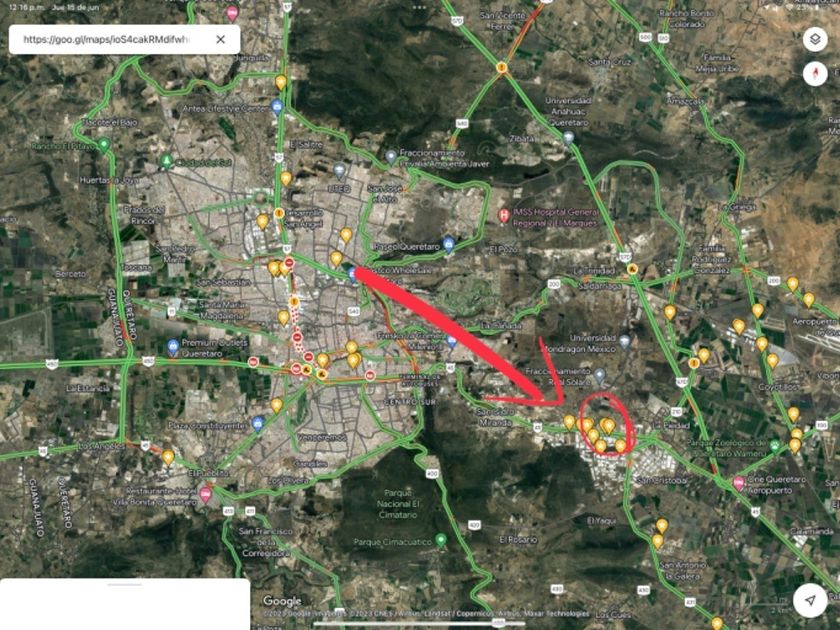Tap the search box with the maps link
The image size is (840, 630).
(x=110, y=40)
